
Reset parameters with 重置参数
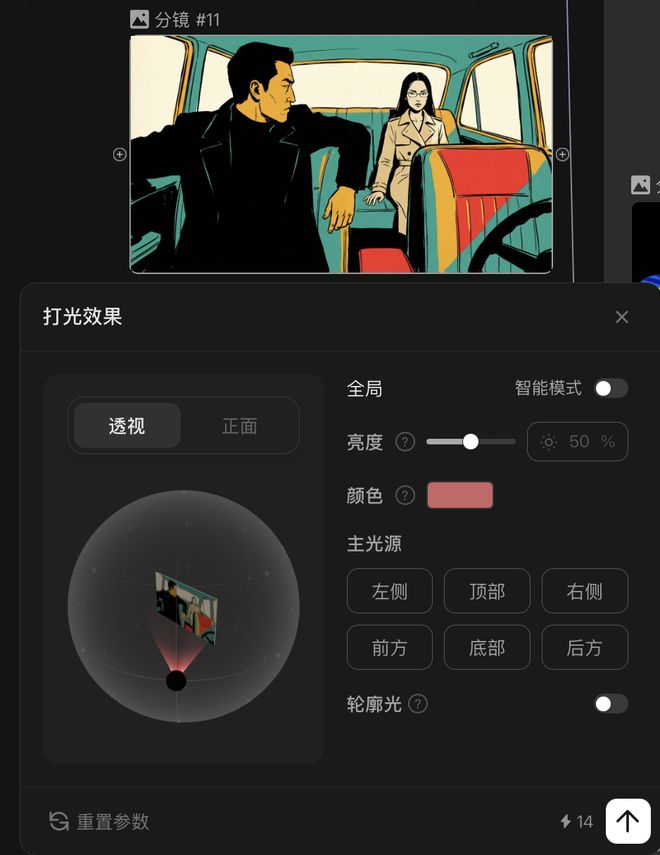[100, 821]
